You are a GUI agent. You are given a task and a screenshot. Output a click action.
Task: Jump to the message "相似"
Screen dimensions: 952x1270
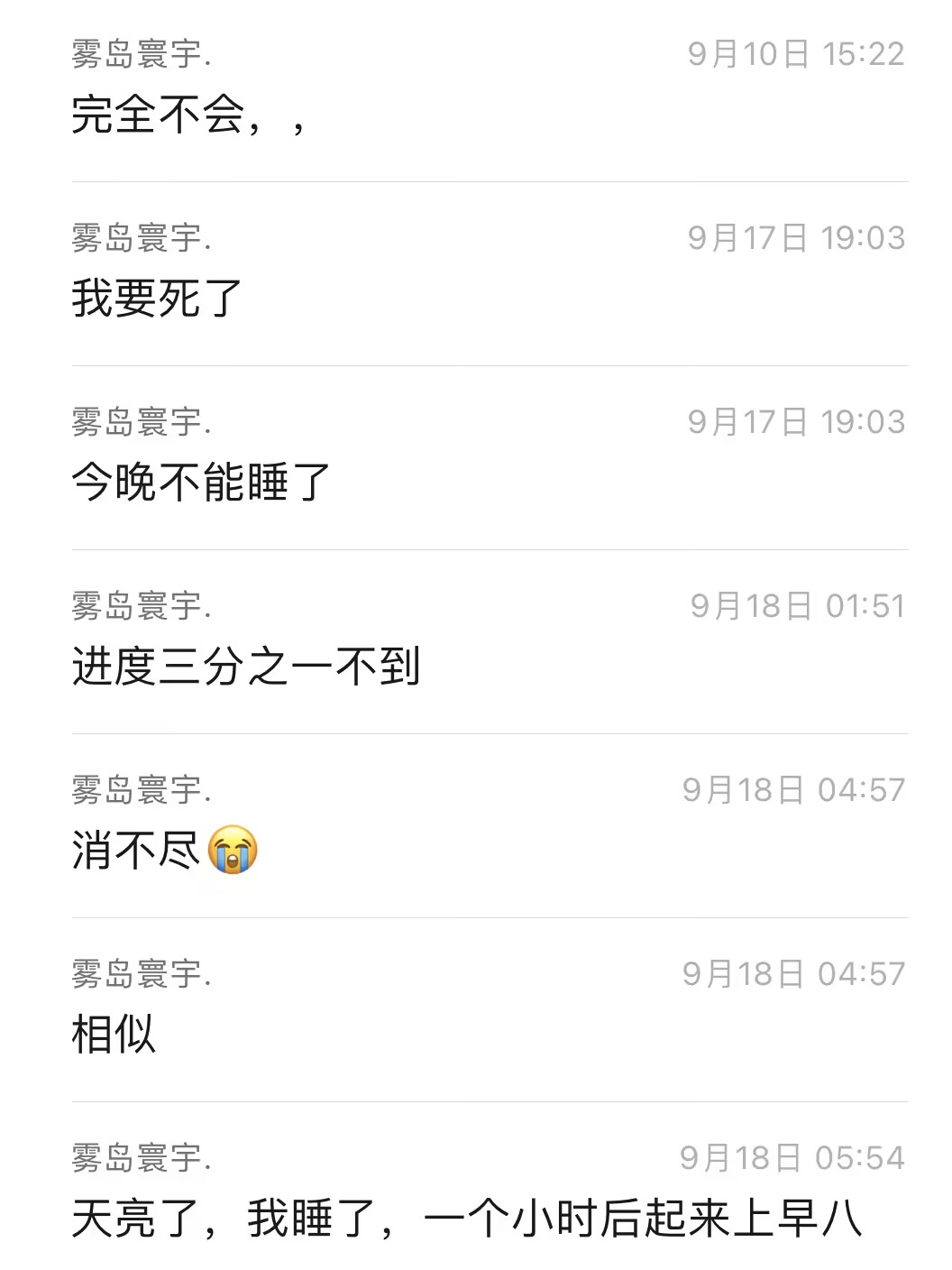tap(114, 1034)
